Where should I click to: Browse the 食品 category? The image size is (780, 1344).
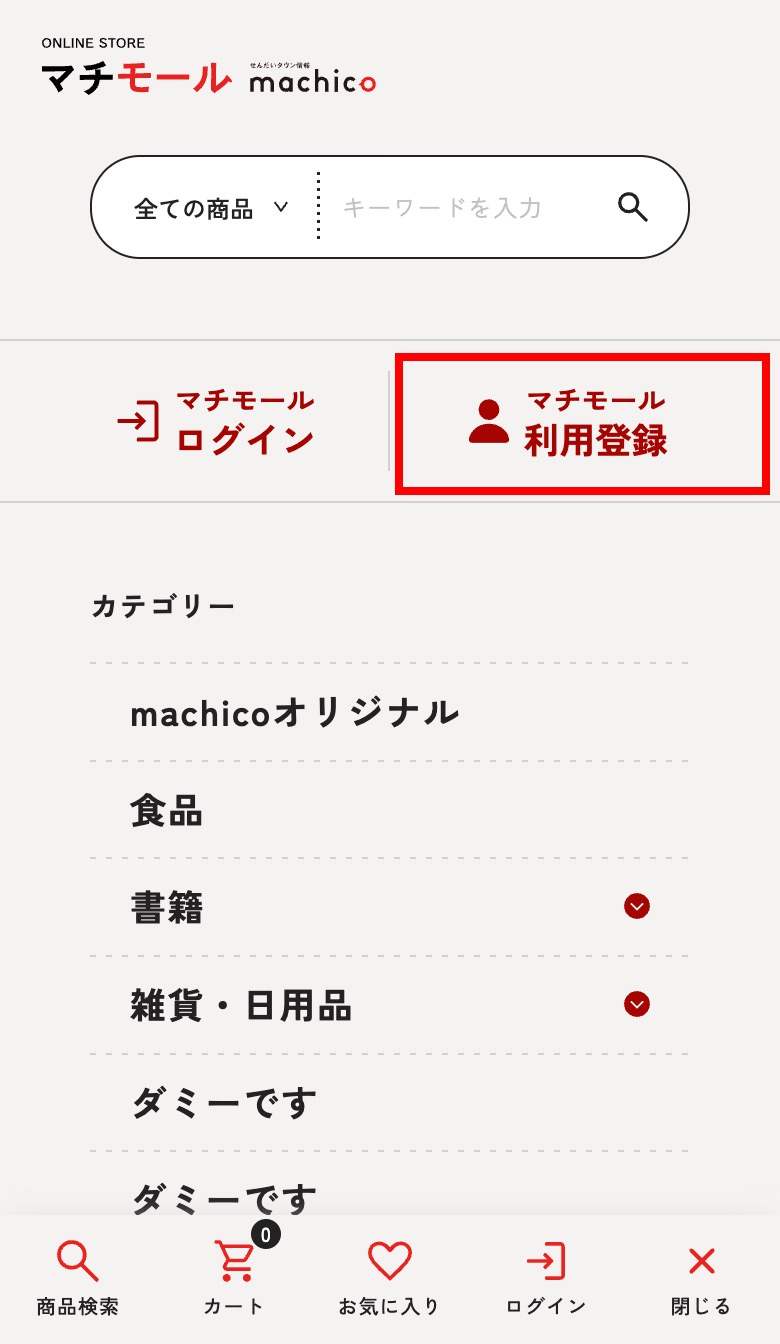click(x=167, y=811)
